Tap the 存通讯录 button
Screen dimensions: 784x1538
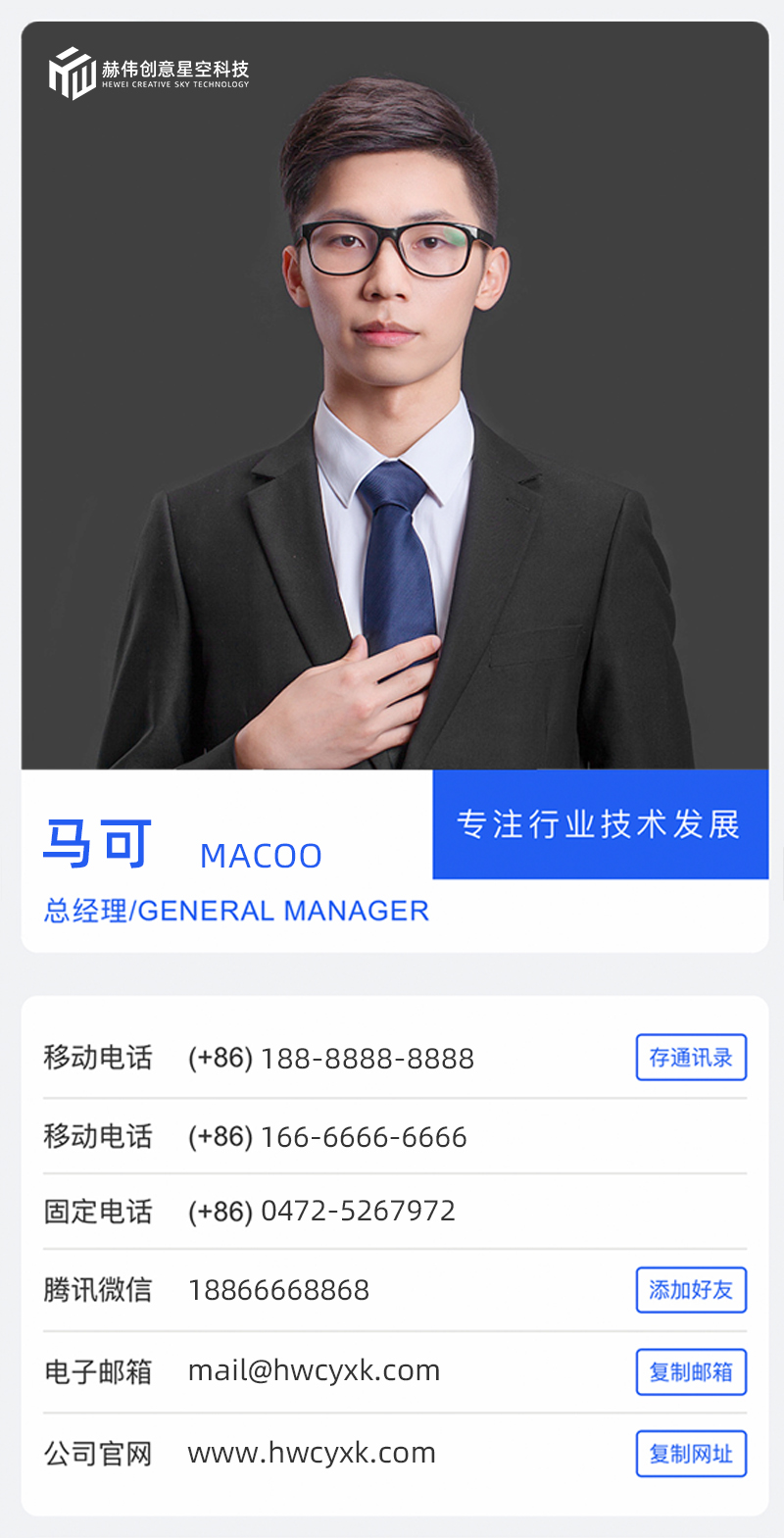pos(691,1058)
